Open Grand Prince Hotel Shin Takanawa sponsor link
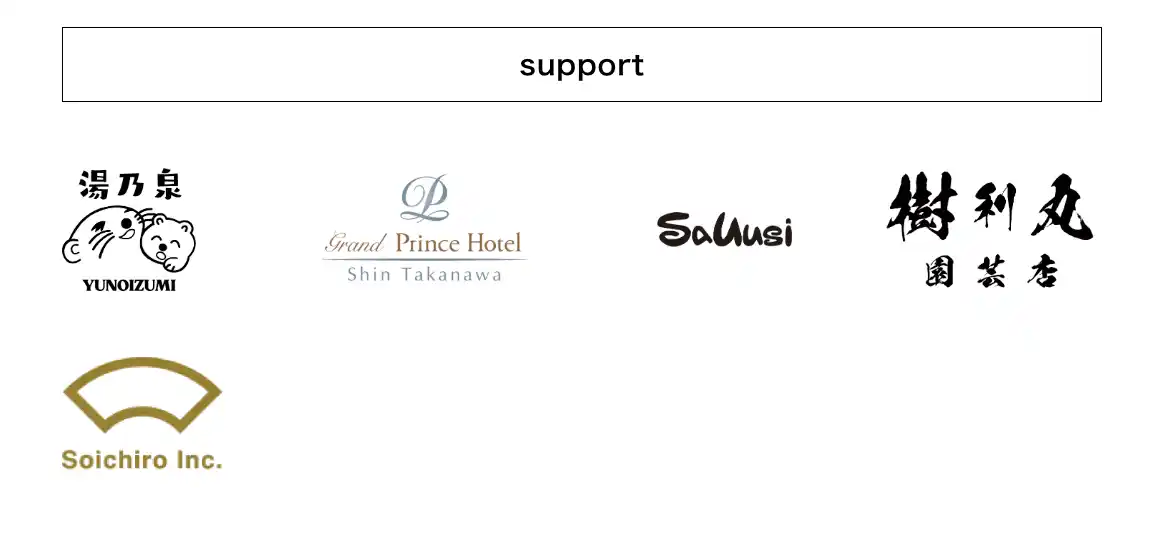Viewport: 1172px width, 540px height. click(x=424, y=231)
